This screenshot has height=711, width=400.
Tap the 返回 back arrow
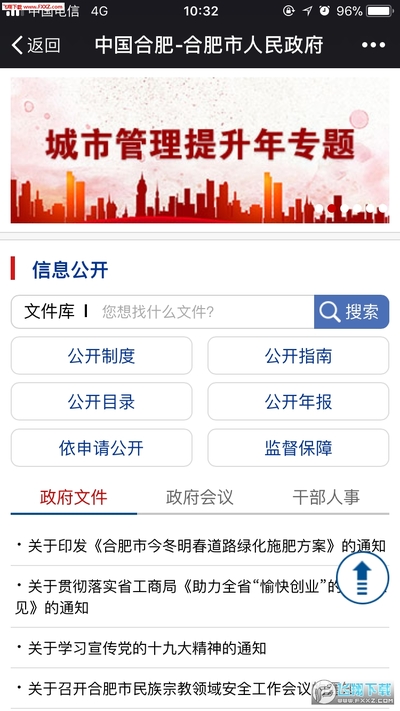[35, 45]
